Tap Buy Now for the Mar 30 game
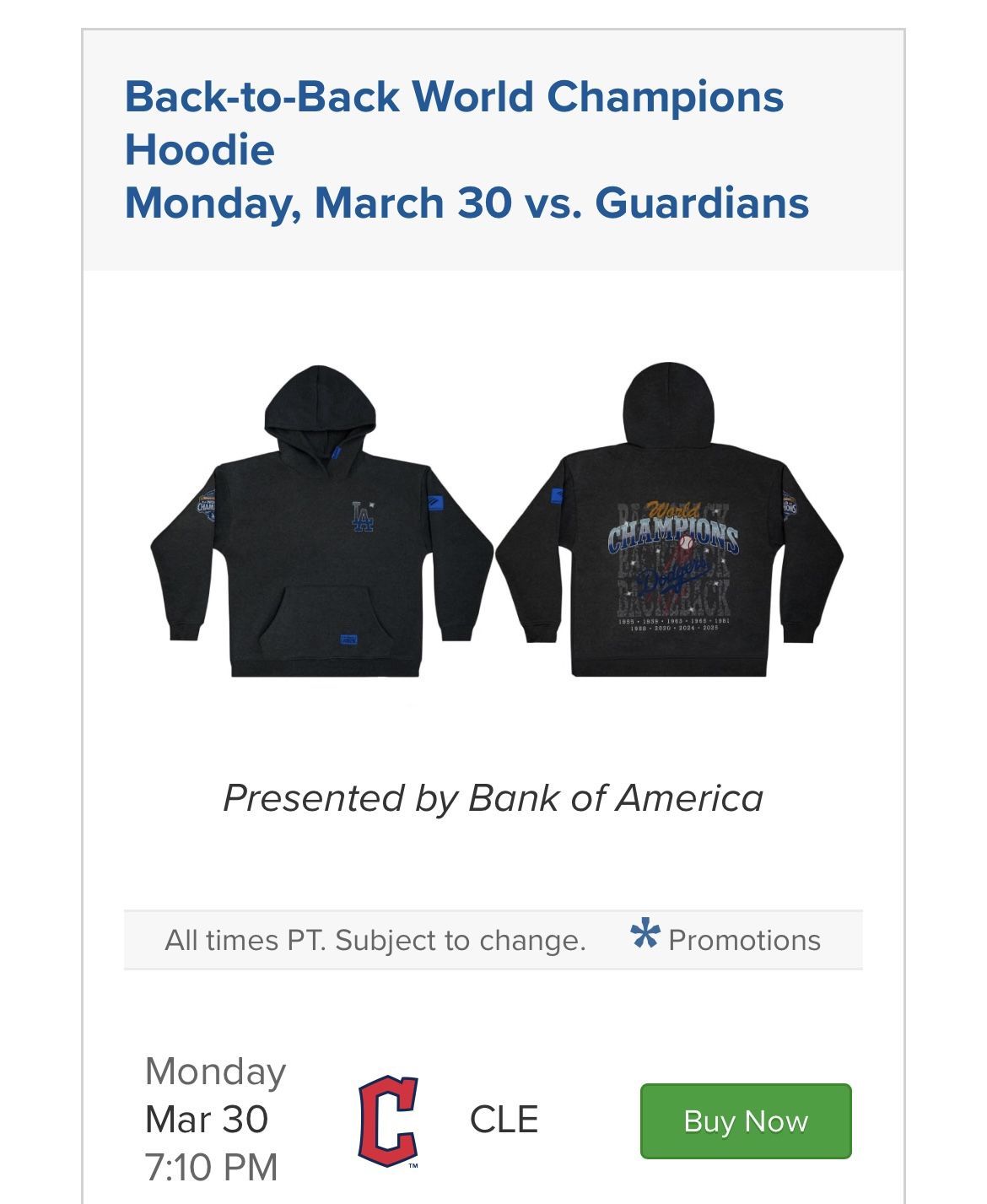This screenshot has height=1204, width=987. click(x=746, y=1120)
